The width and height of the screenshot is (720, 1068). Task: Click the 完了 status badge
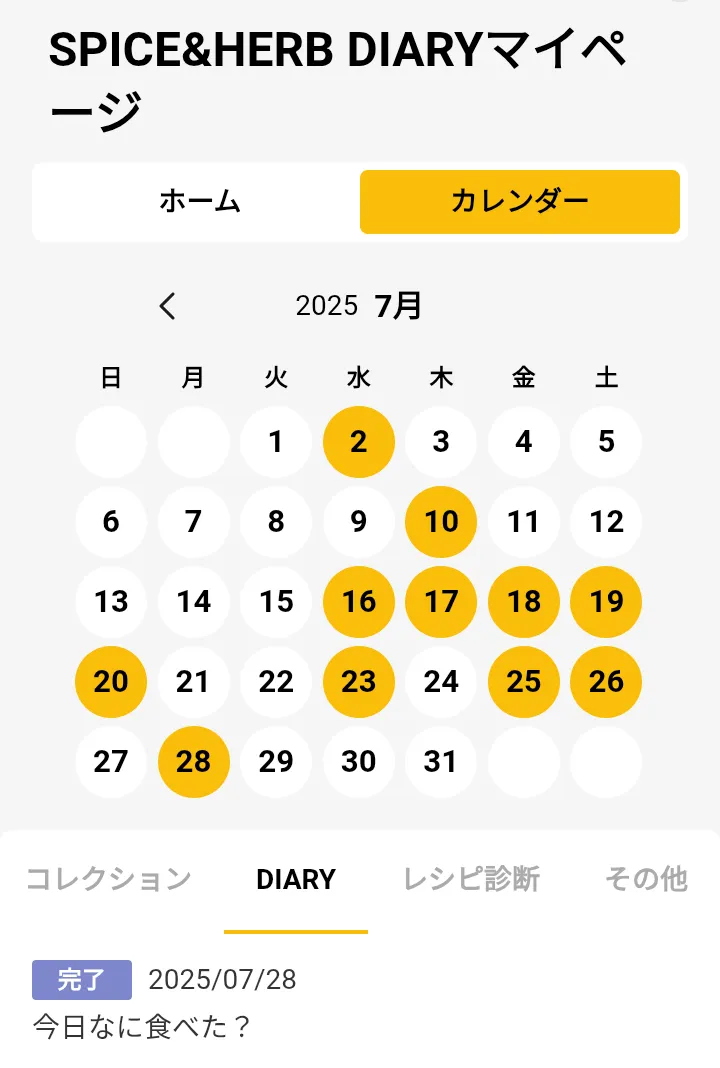tap(81, 980)
